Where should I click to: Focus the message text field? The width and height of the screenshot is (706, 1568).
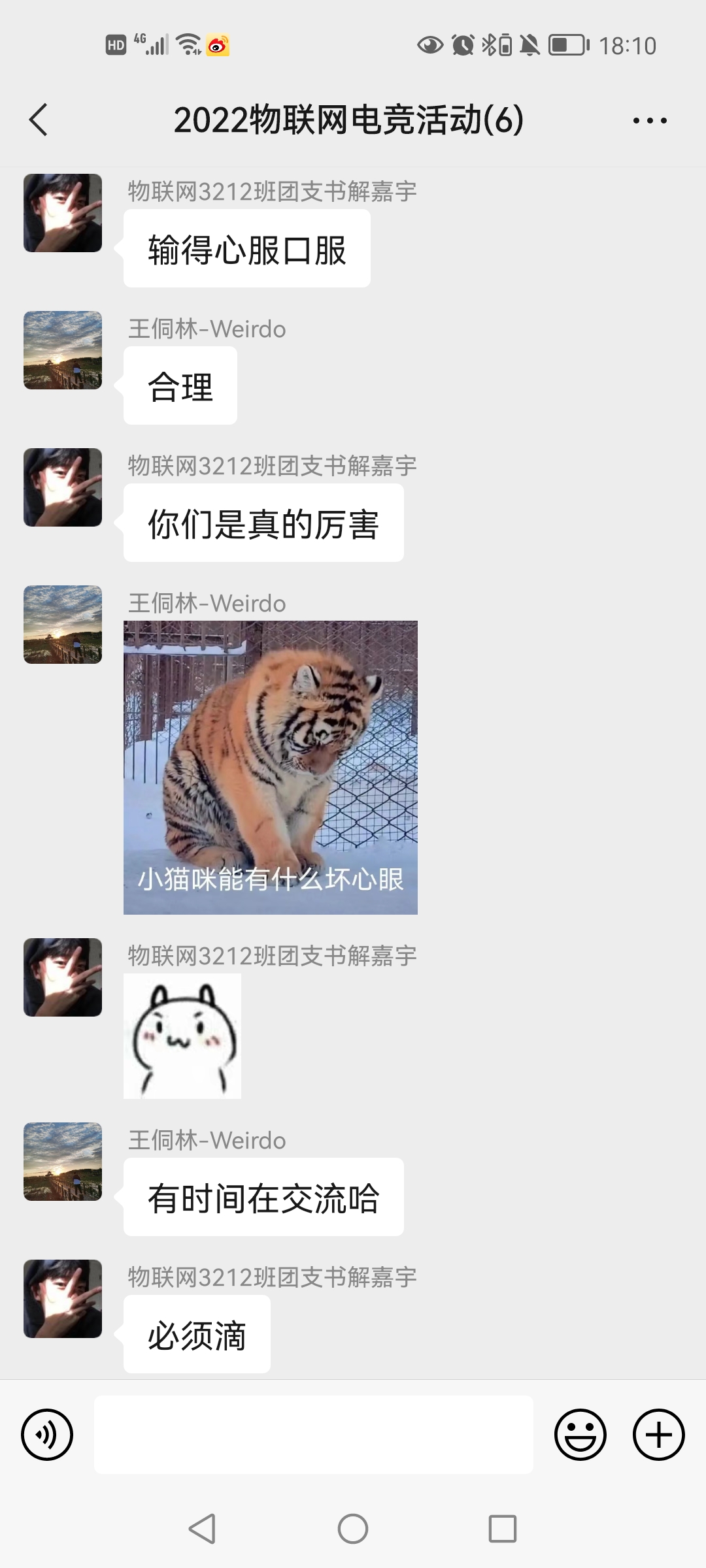(314, 1435)
